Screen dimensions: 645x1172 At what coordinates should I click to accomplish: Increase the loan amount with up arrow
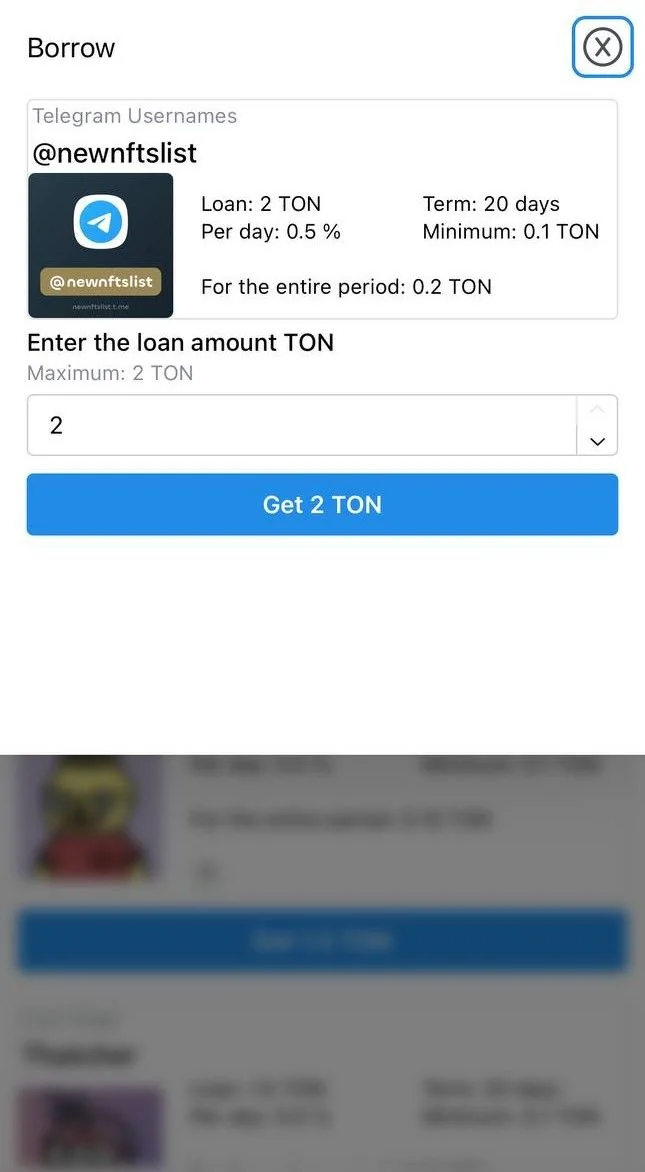[597, 410]
